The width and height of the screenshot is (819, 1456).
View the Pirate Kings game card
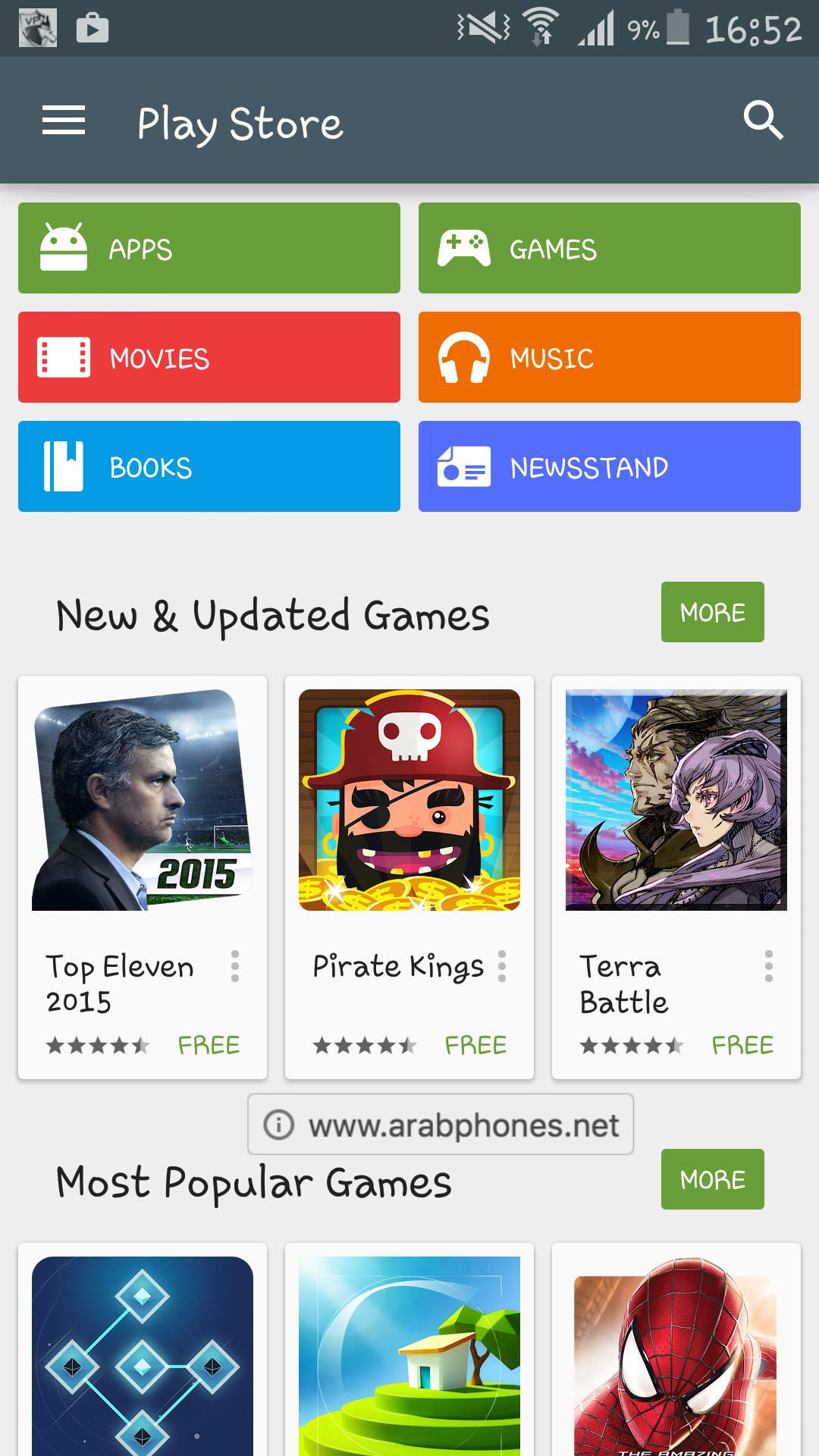pyautogui.click(x=409, y=834)
